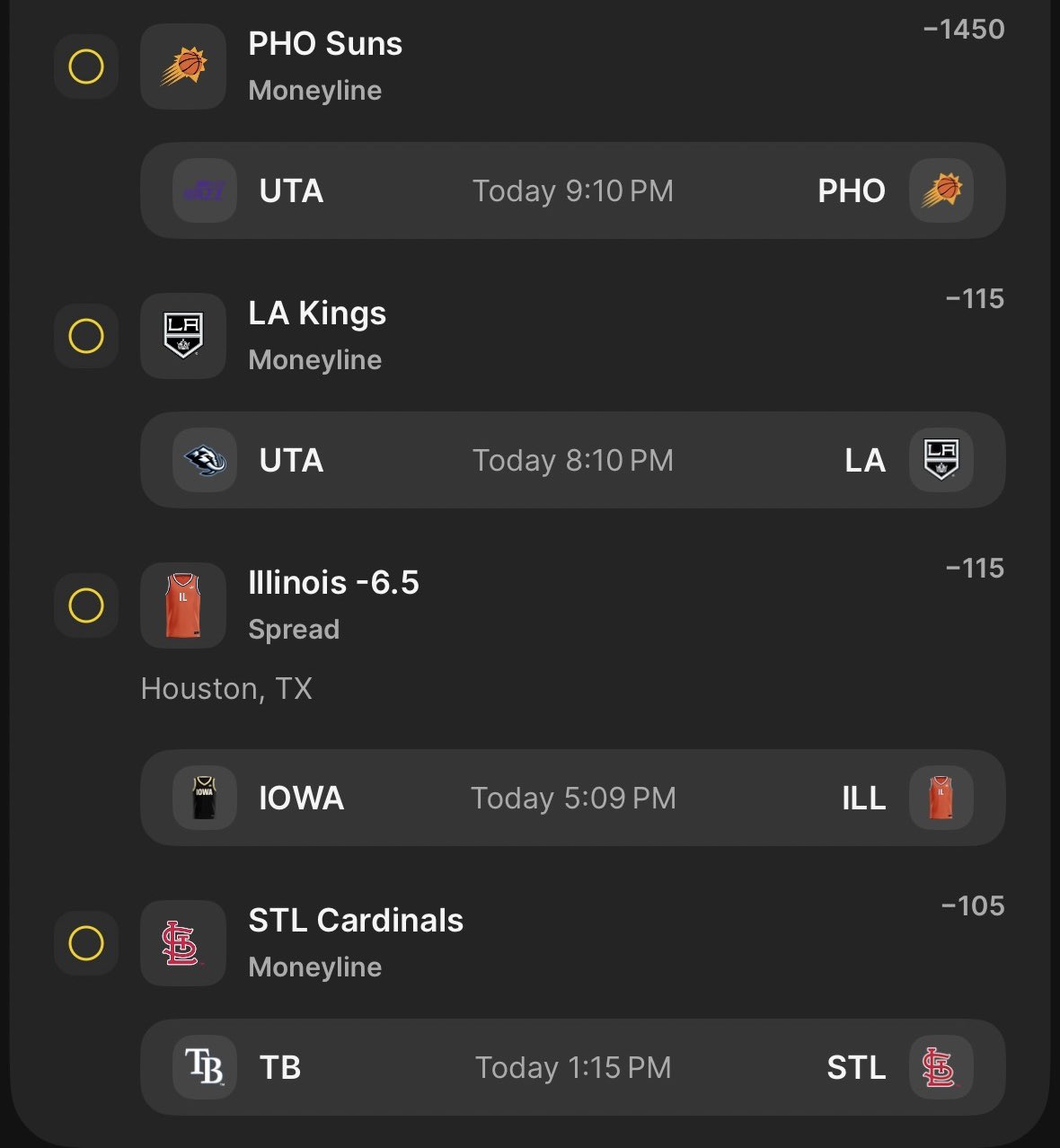Select the LA Kings moneyline pick circle
This screenshot has width=1060, height=1148.
click(x=86, y=336)
